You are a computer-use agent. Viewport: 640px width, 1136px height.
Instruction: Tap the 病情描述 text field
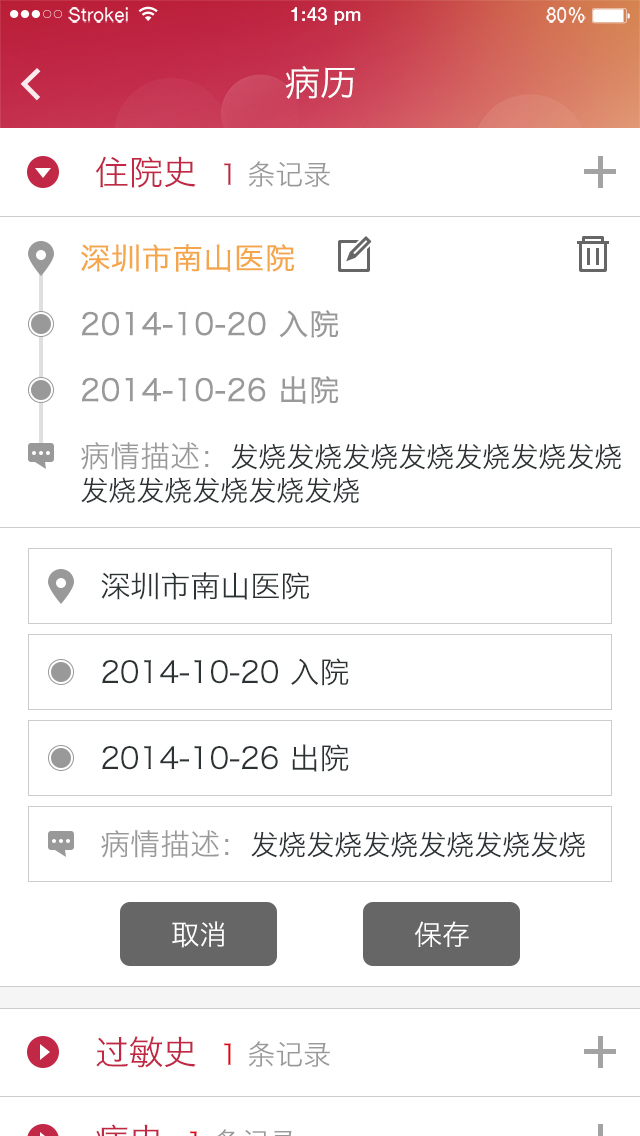point(320,844)
